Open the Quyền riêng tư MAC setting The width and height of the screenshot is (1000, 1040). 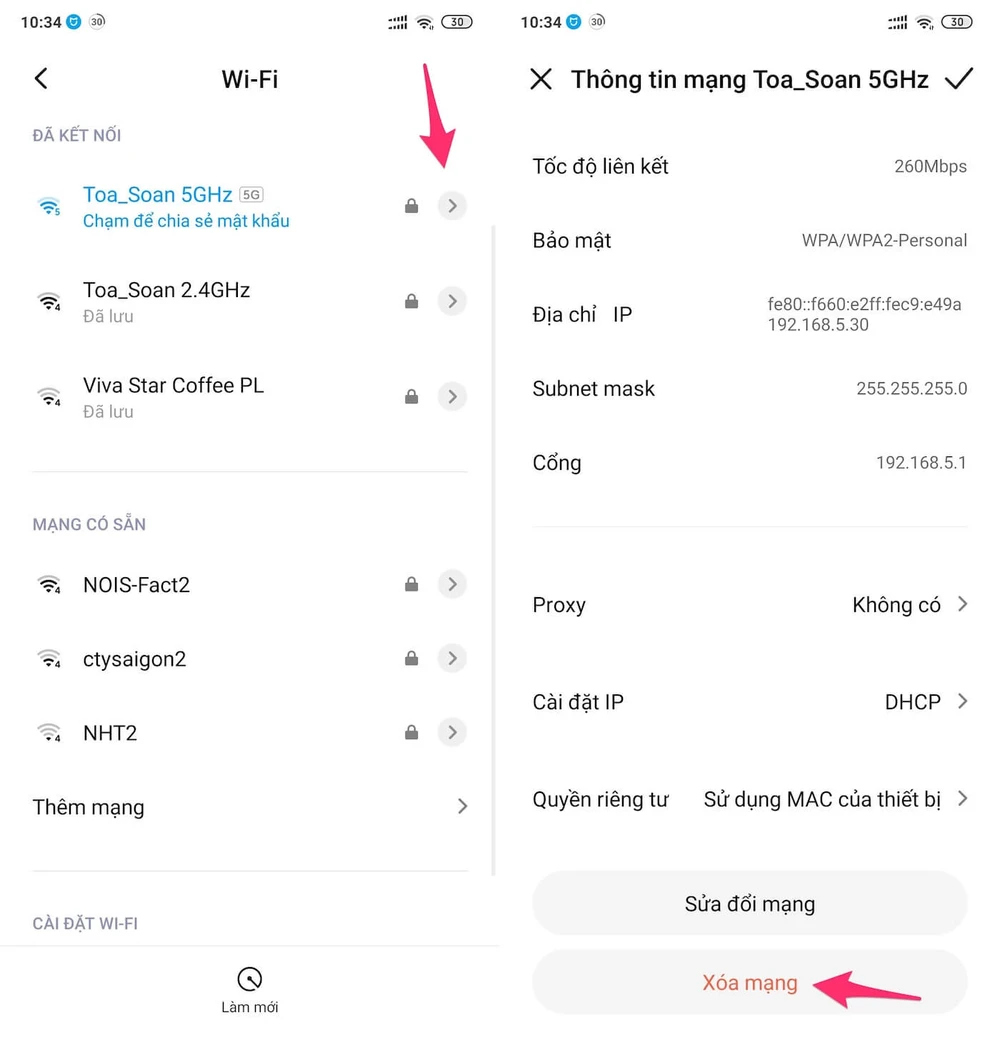pos(750,799)
